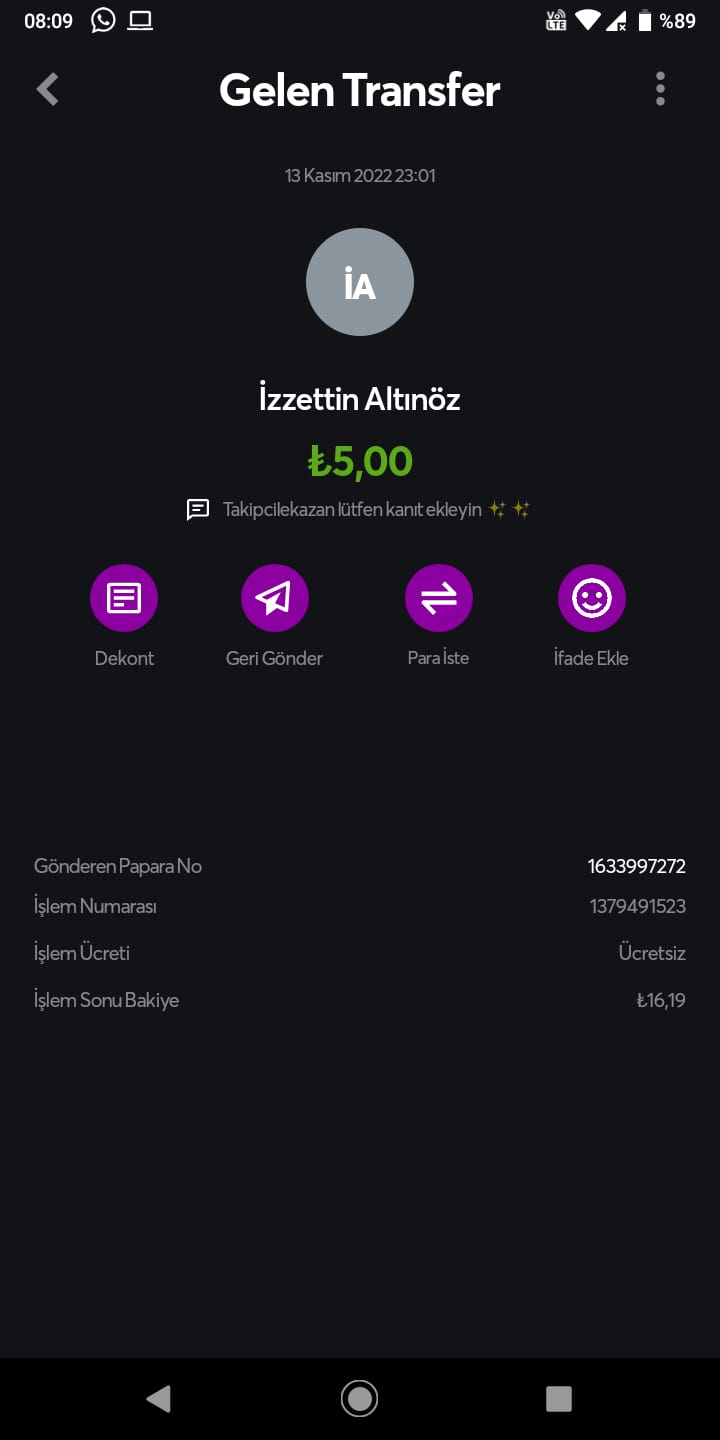Request money with Para İste
720x1440 pixels.
(438, 599)
